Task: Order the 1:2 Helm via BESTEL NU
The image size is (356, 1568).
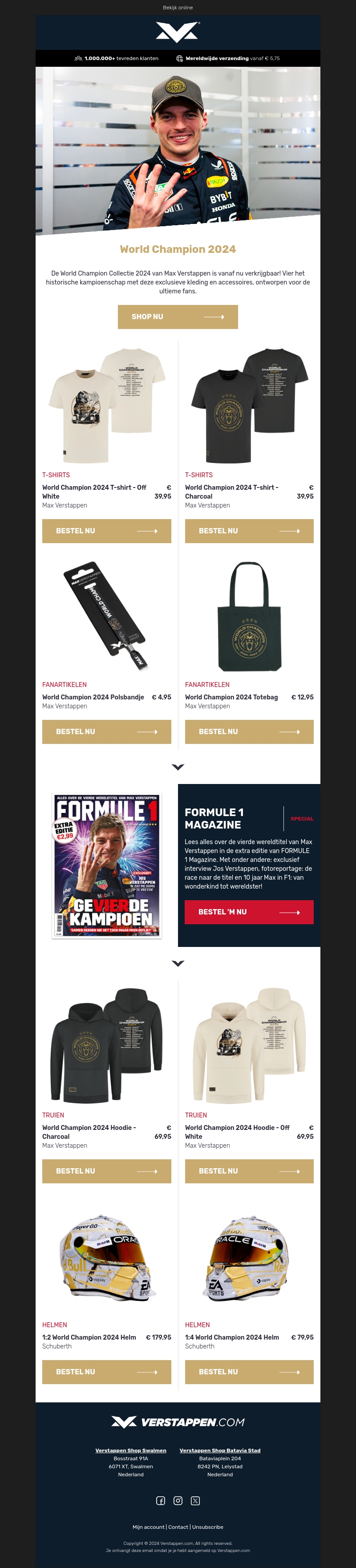Action: [106, 1372]
